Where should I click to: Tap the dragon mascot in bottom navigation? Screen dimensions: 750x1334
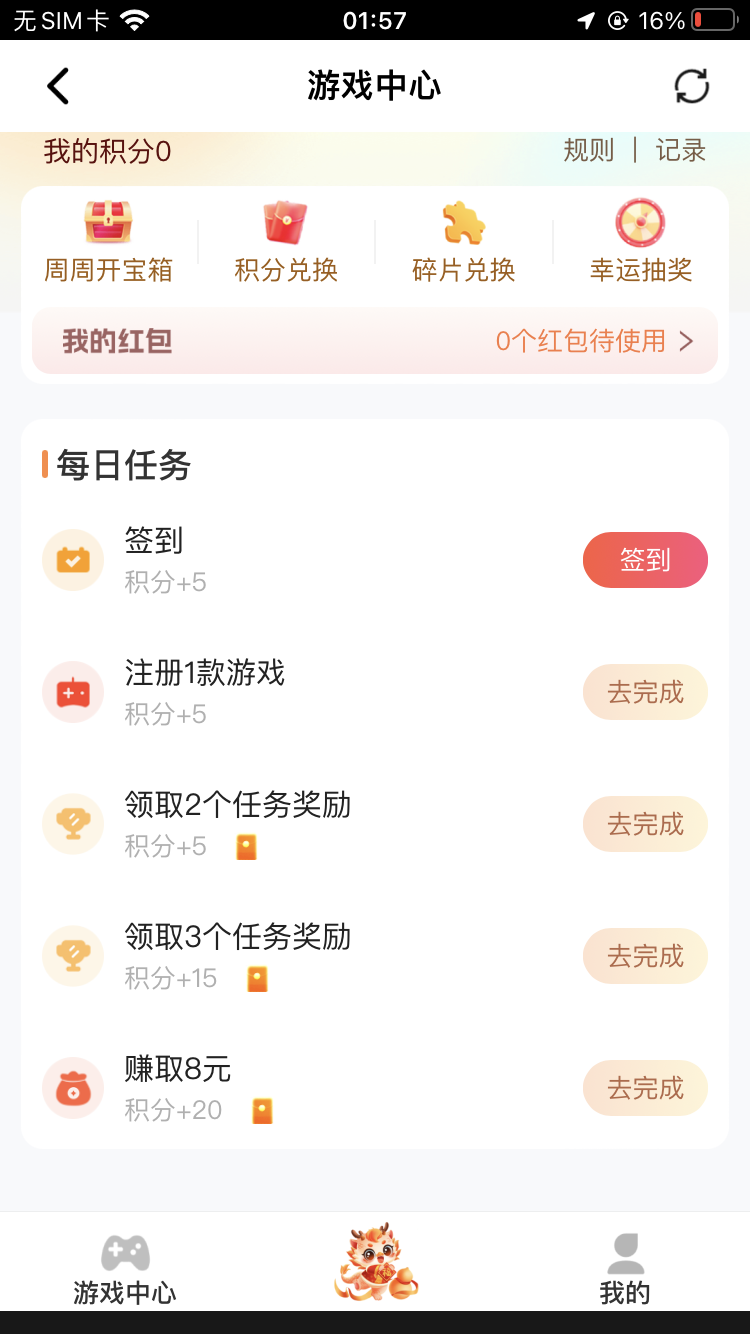coord(375,1262)
